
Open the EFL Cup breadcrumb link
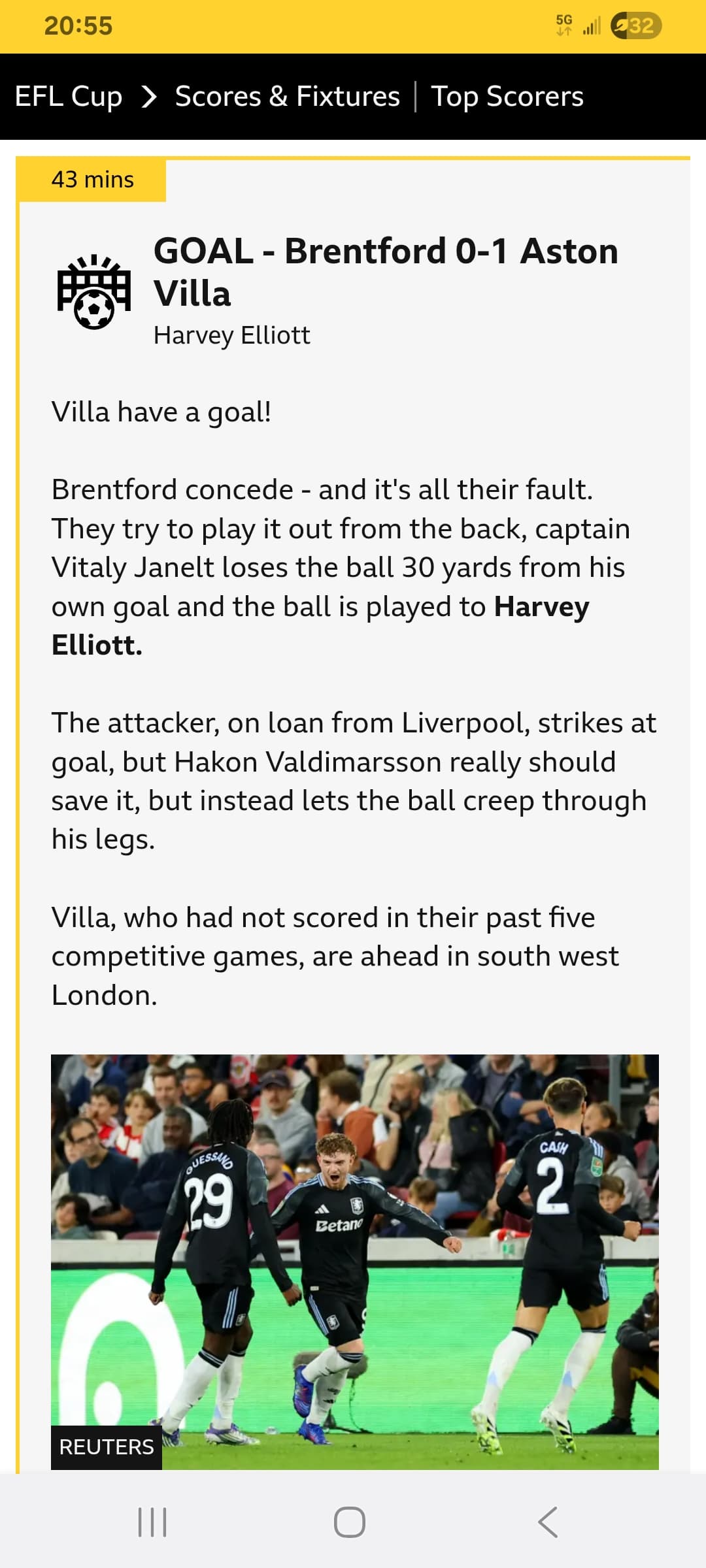(69, 97)
